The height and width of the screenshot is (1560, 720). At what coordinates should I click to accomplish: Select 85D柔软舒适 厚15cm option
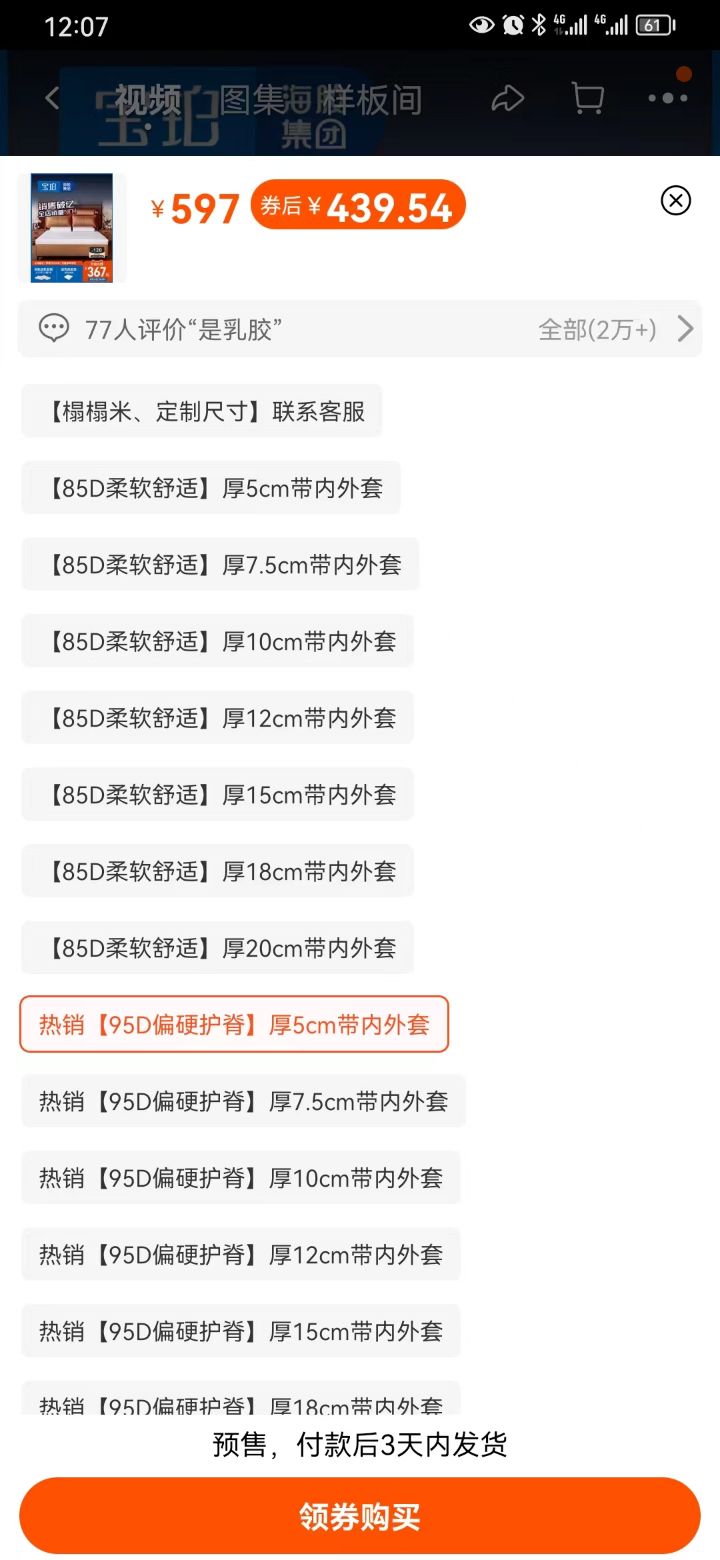(217, 794)
